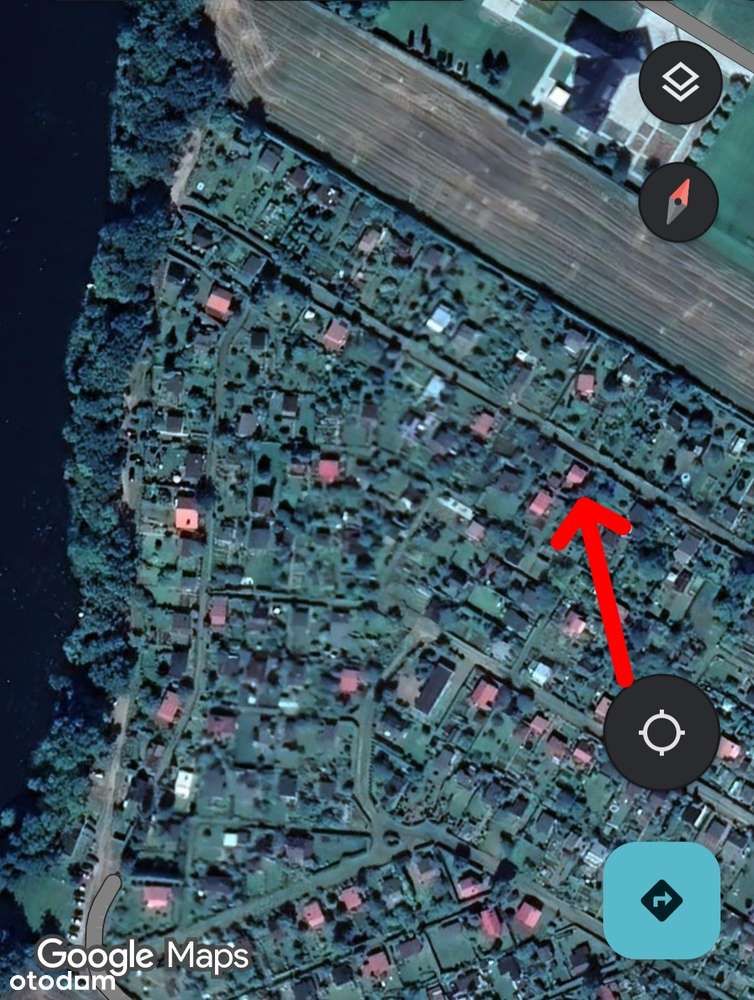Center map on my location

pos(661,732)
